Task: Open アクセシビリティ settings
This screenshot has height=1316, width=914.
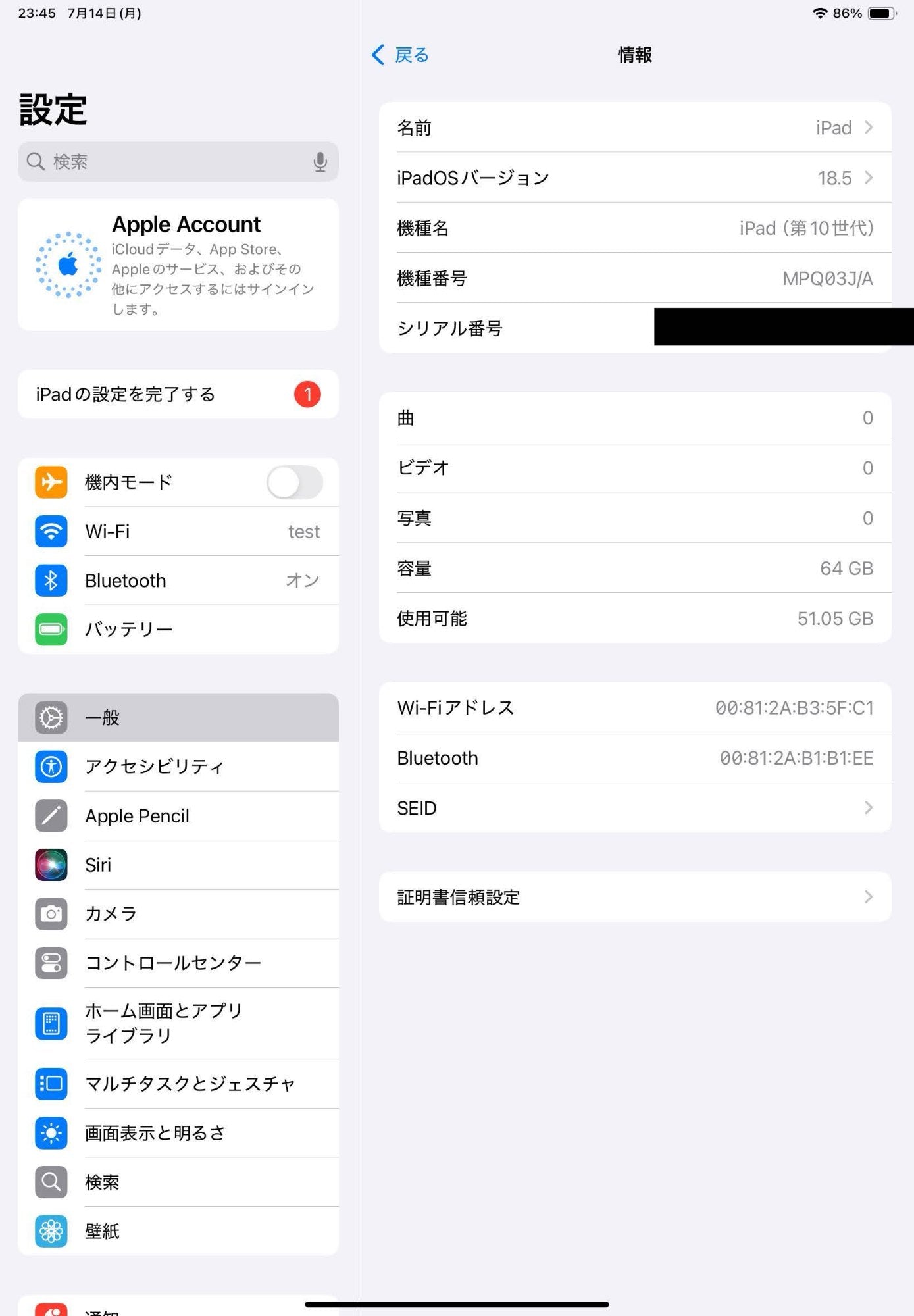Action: tap(178, 767)
